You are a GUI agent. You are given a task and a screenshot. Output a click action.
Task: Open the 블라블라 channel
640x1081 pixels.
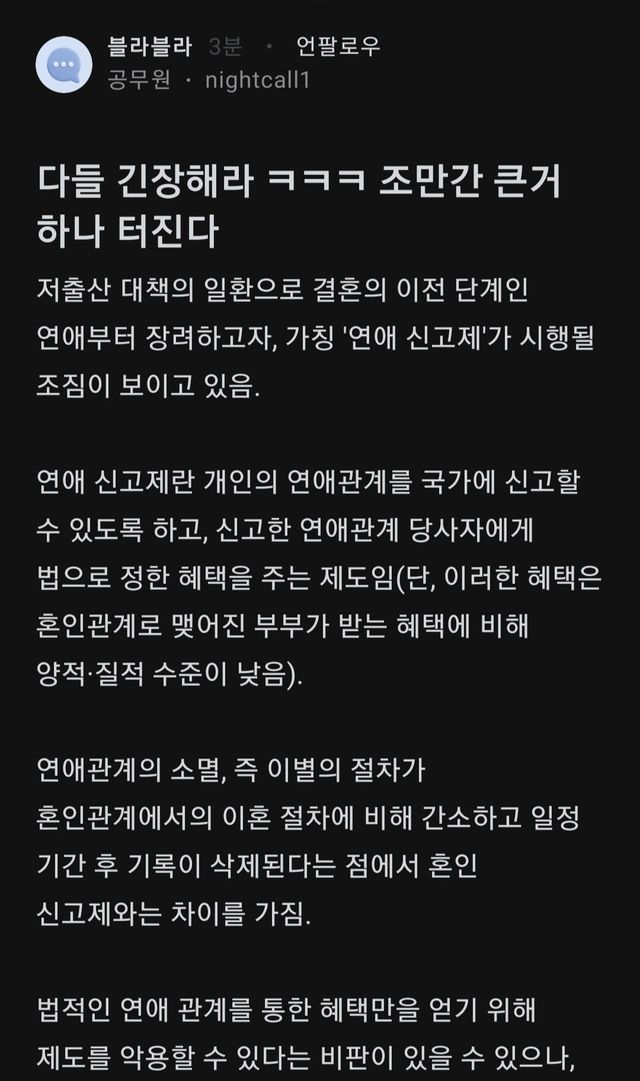pos(149,47)
